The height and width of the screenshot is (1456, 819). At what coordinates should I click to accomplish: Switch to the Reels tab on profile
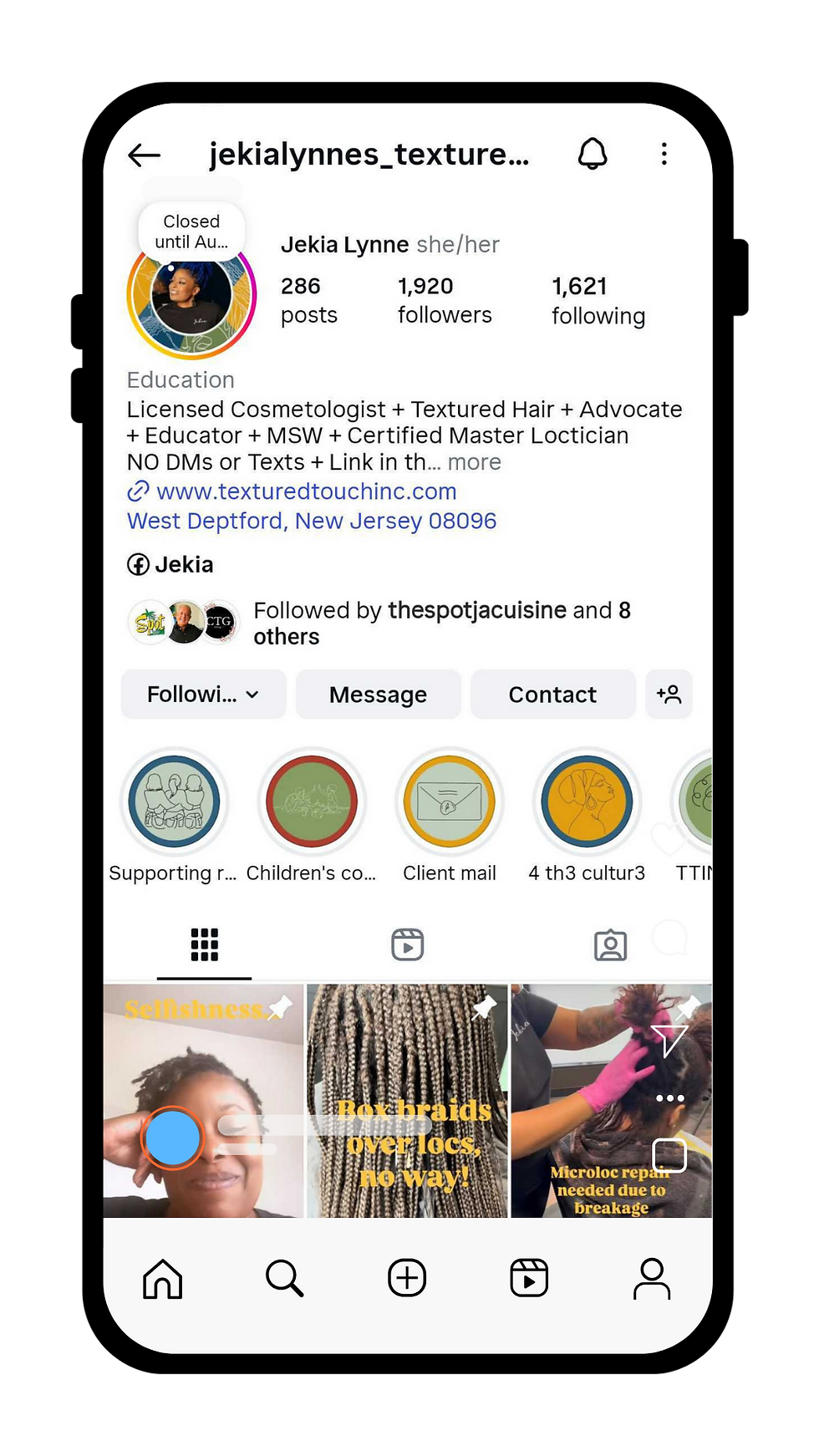point(408,944)
